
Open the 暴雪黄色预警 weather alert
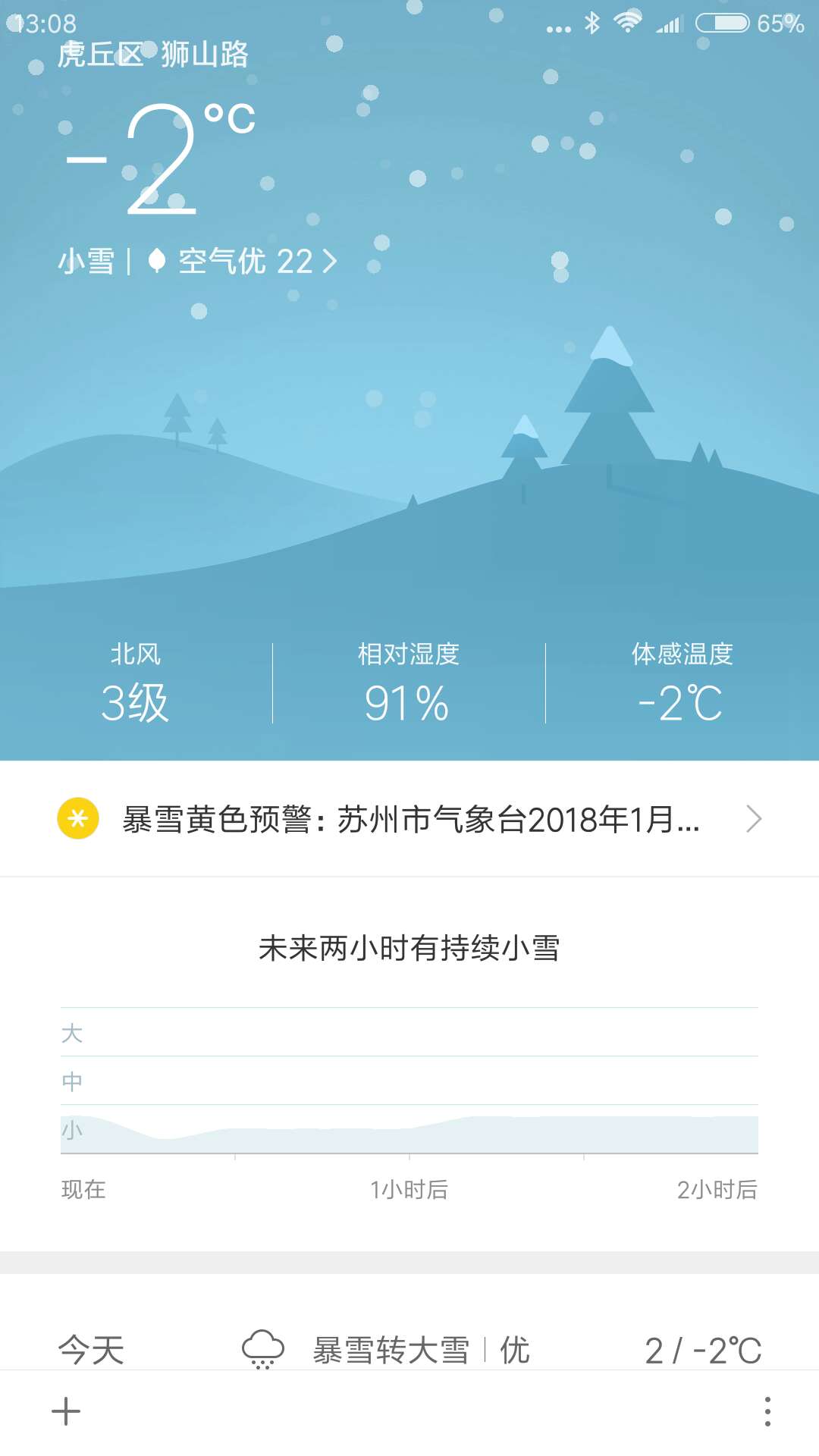click(x=409, y=819)
